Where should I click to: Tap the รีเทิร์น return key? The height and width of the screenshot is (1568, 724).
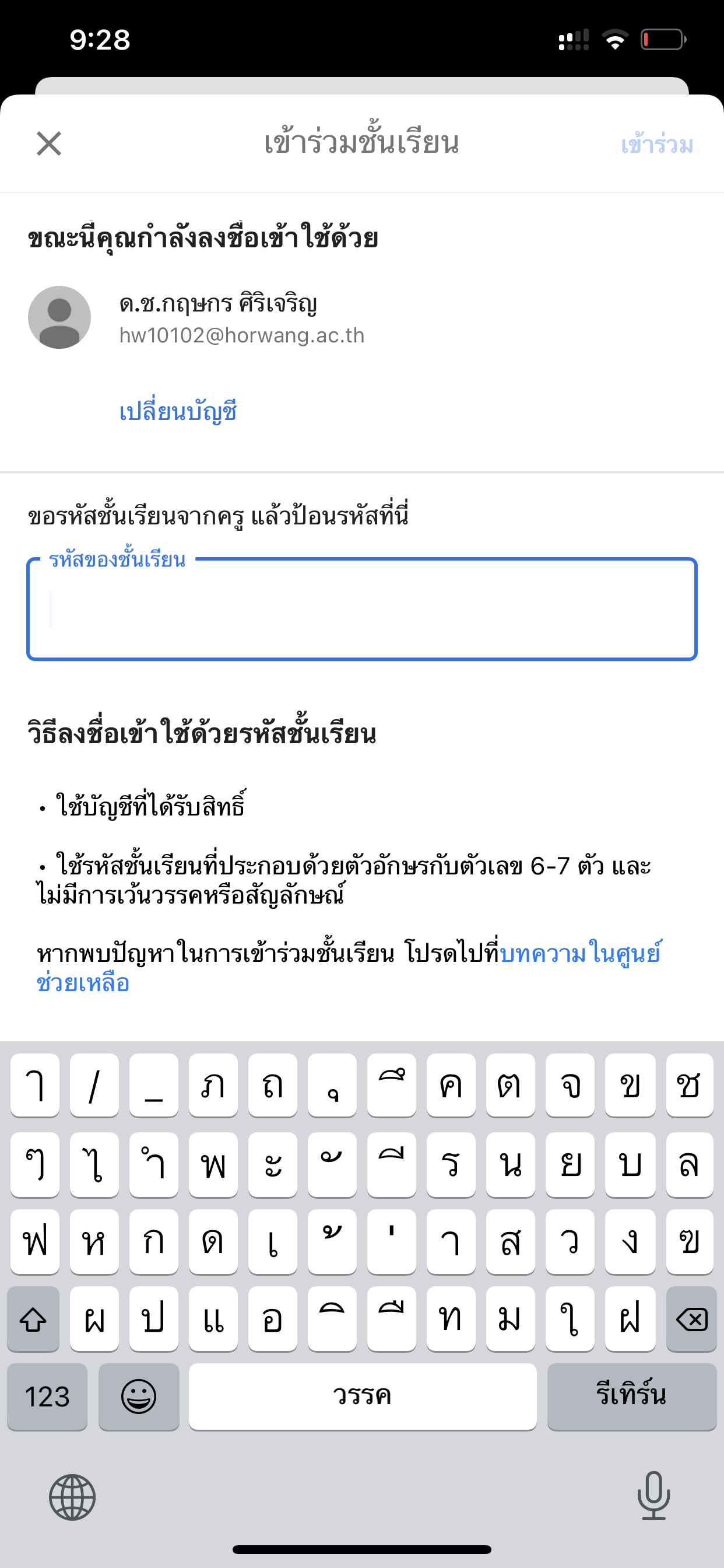[x=631, y=1396]
